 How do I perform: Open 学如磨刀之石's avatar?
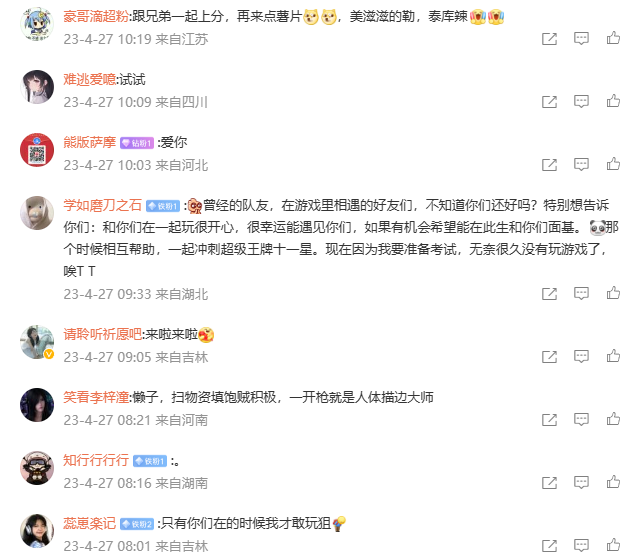coord(37,212)
